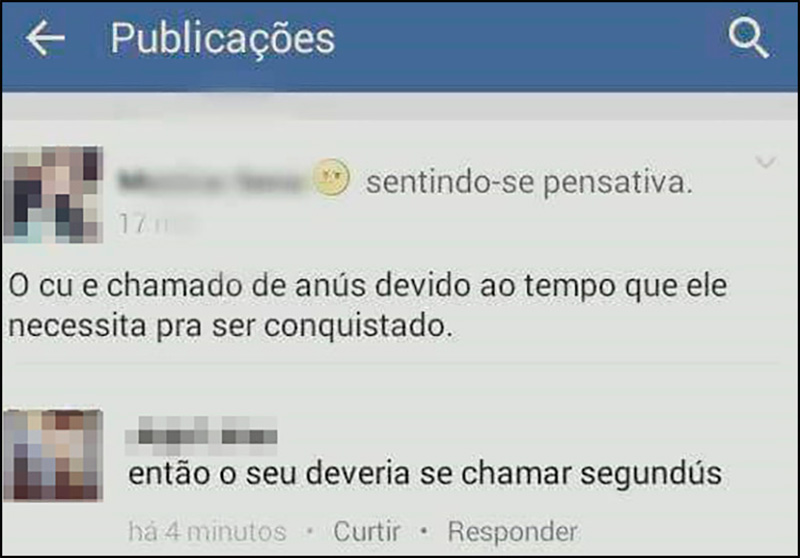The height and width of the screenshot is (558, 800).
Task: Go back from Publicações
Action: 46,39
